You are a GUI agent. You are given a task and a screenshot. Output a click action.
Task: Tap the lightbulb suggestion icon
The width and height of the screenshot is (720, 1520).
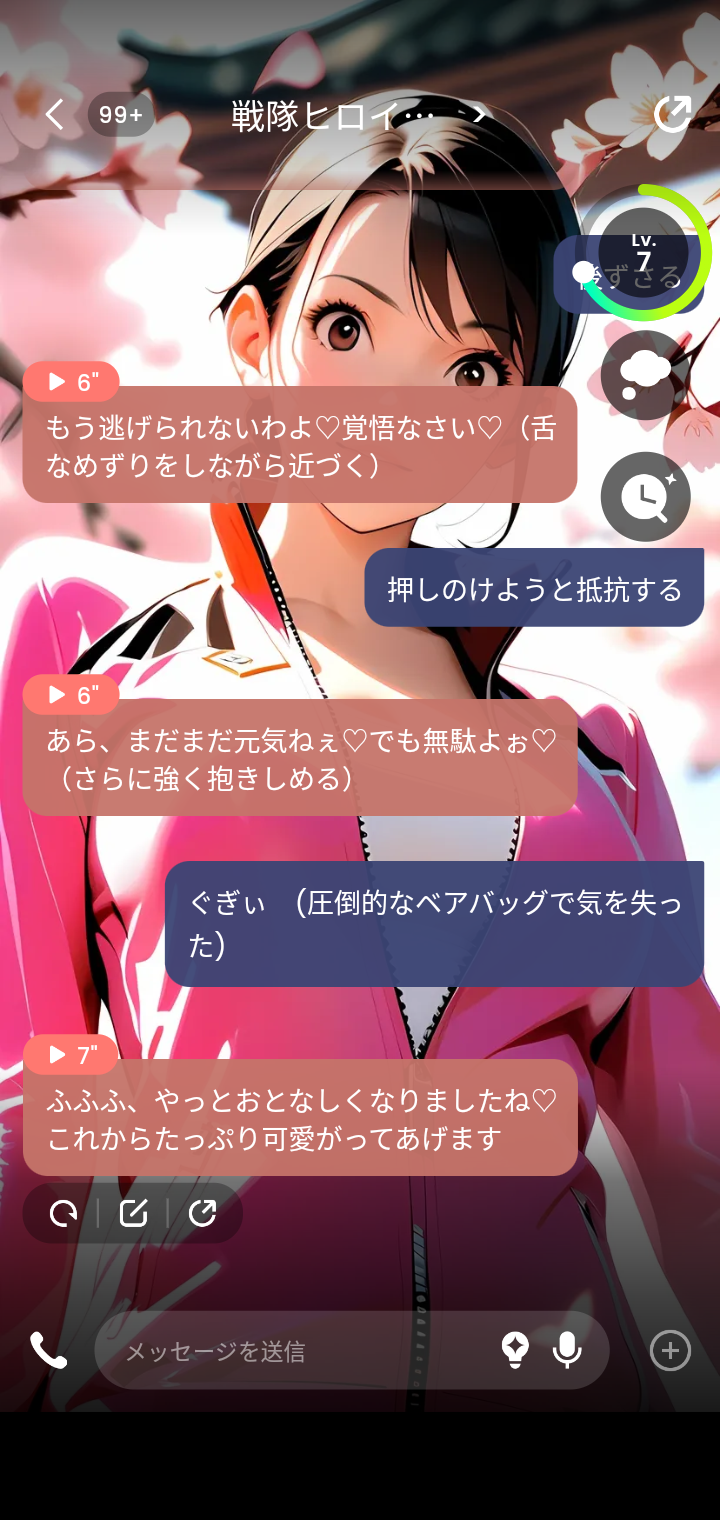(x=515, y=1351)
